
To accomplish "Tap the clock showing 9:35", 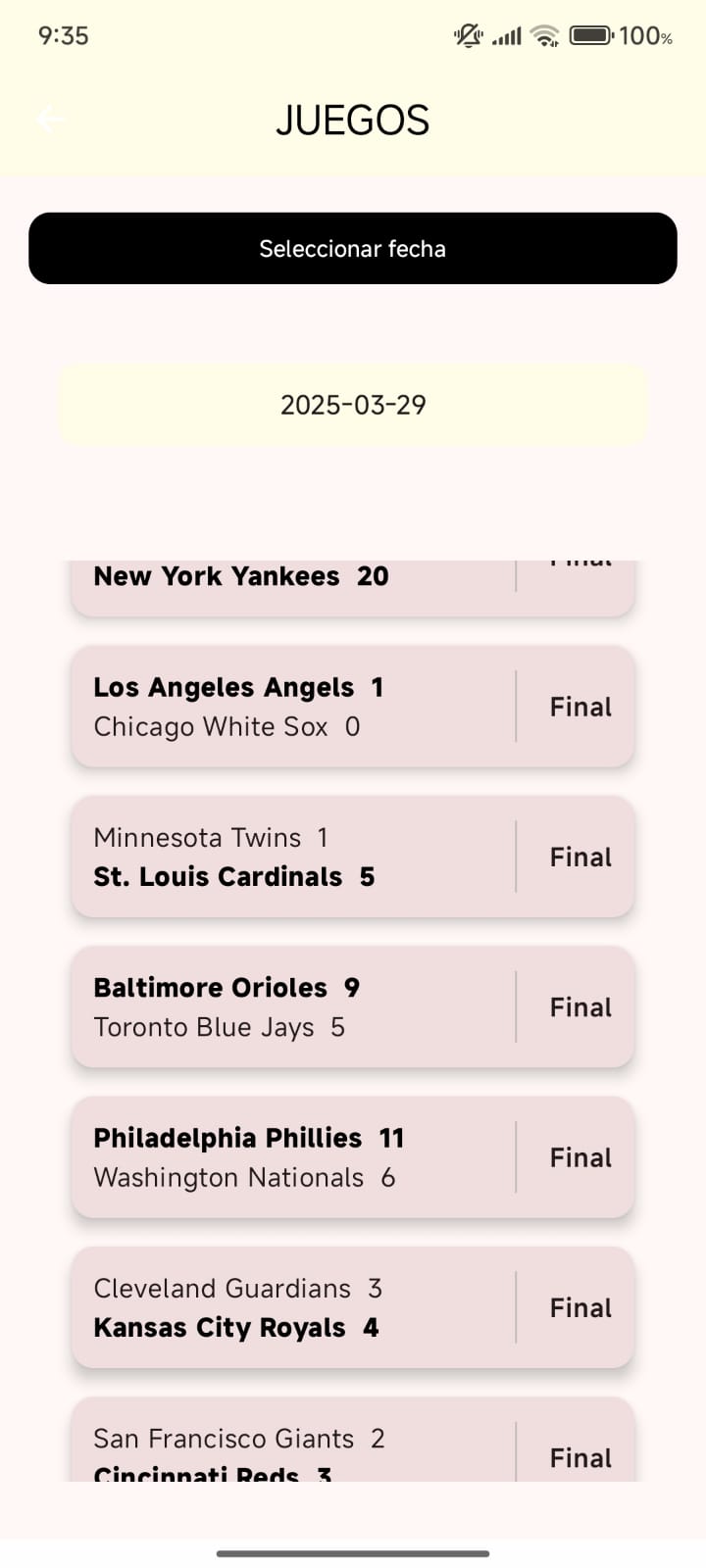I will [63, 35].
